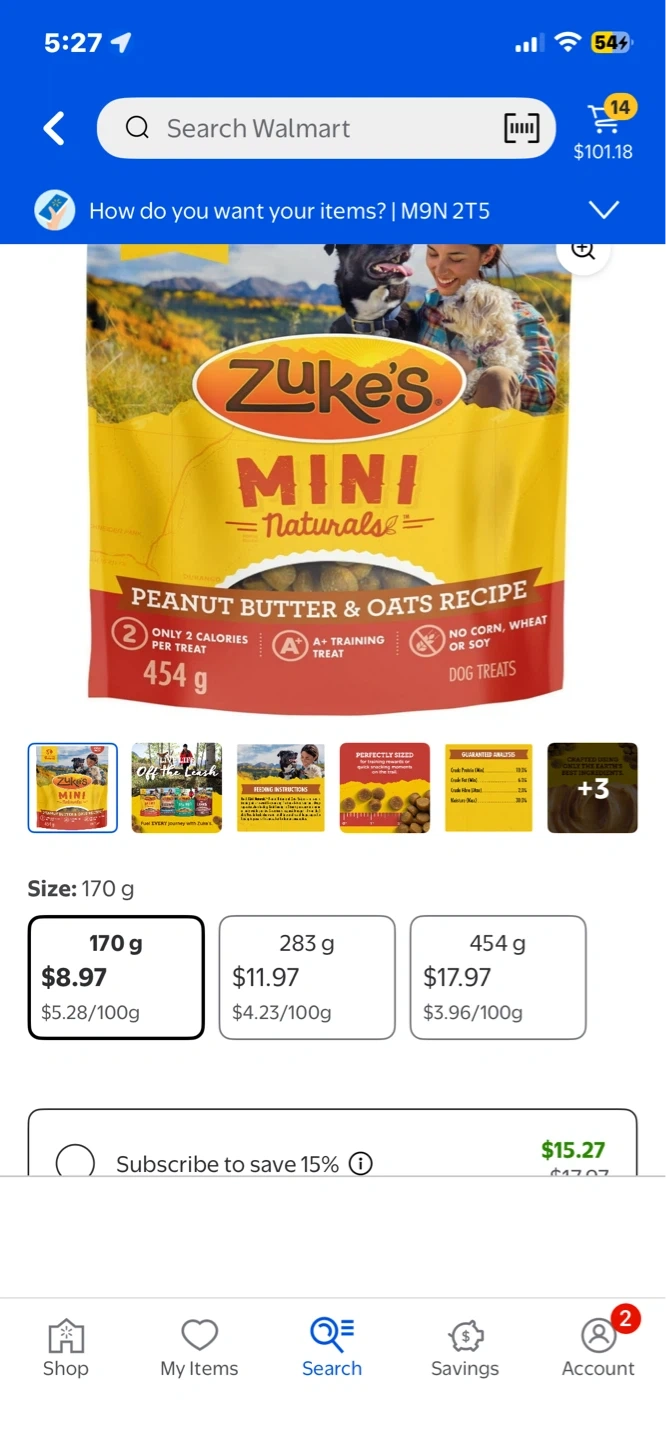Open the Perfectly Sized thumbnail
Viewport: 666px width, 1440px height.
385,788
